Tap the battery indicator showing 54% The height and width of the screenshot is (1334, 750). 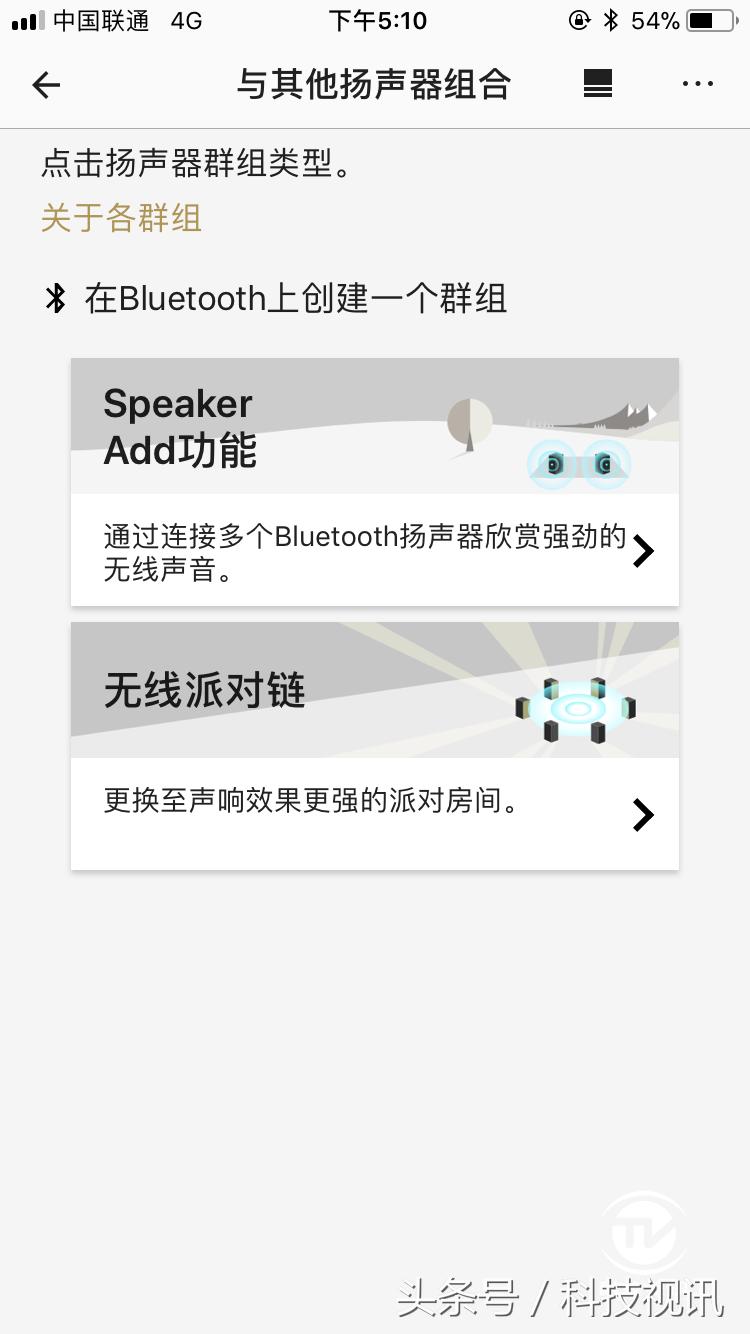point(655,19)
